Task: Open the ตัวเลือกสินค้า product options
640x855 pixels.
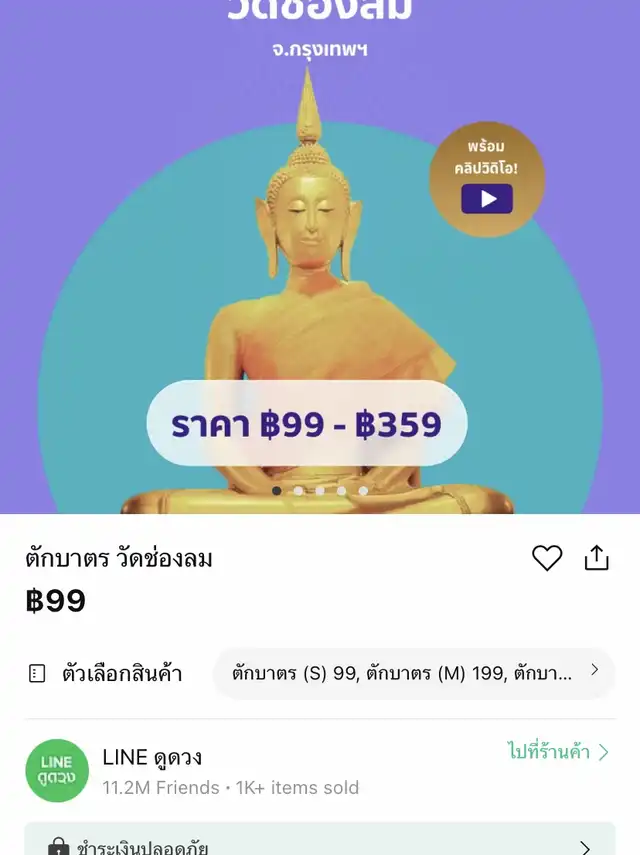Action: click(414, 672)
